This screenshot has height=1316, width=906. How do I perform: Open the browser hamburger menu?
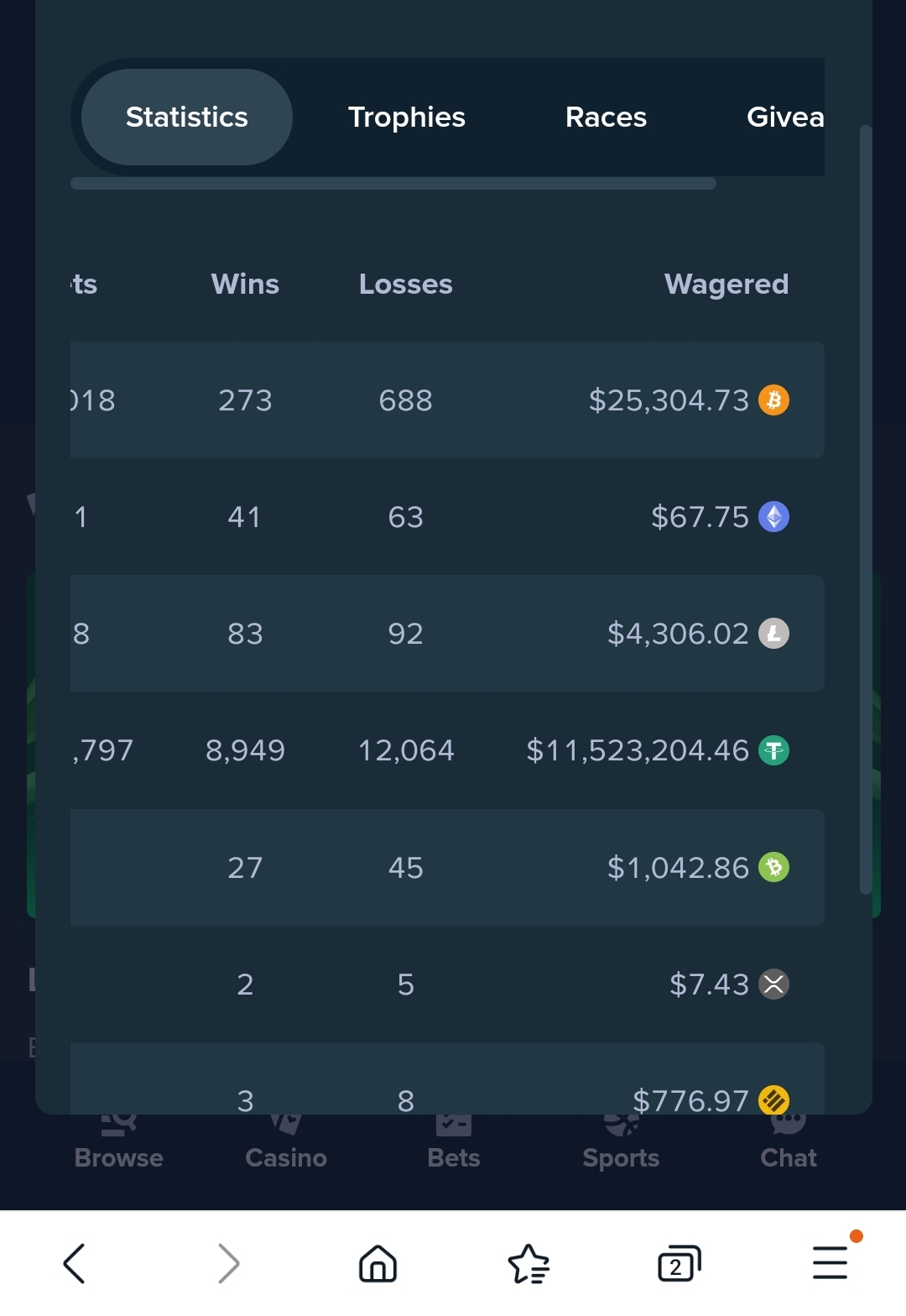pos(830,1262)
